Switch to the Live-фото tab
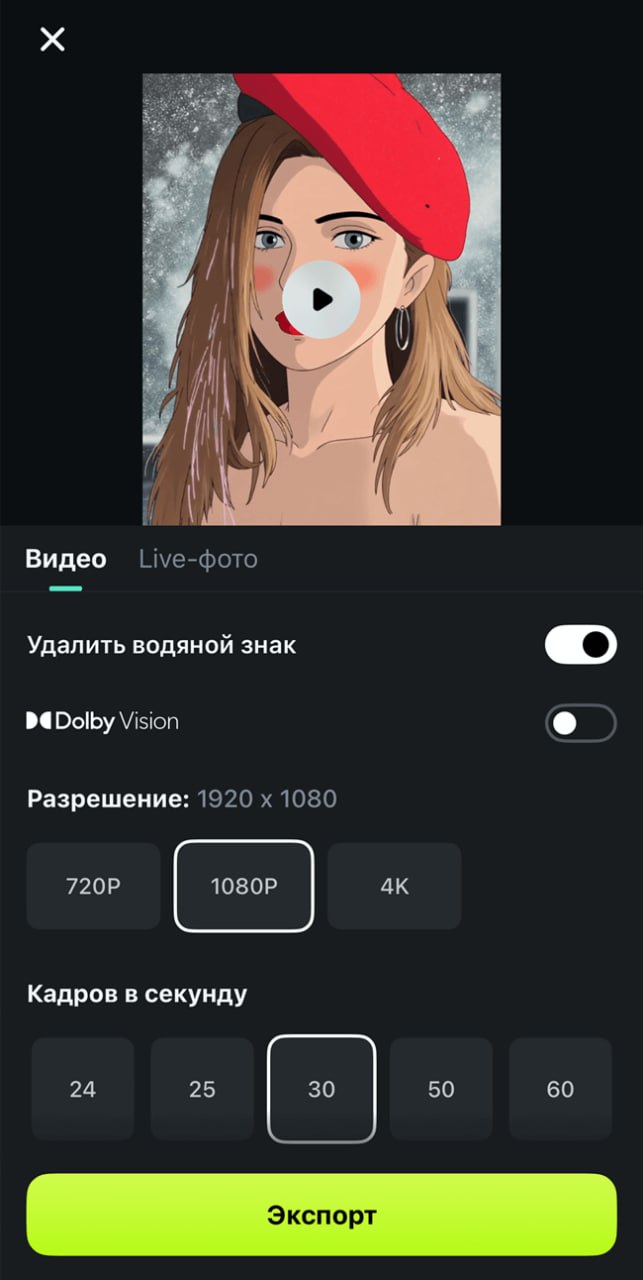This screenshot has width=643, height=1280. (x=198, y=559)
